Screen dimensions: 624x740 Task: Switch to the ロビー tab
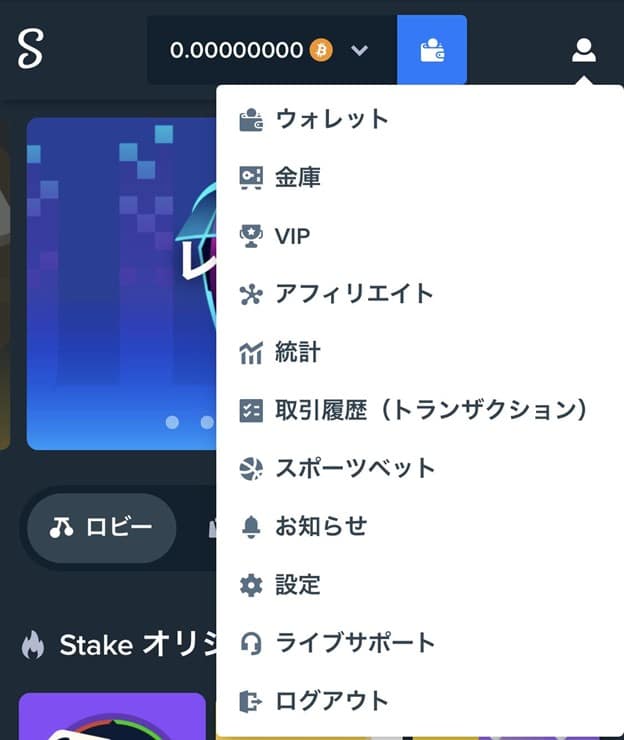pyautogui.click(x=101, y=527)
